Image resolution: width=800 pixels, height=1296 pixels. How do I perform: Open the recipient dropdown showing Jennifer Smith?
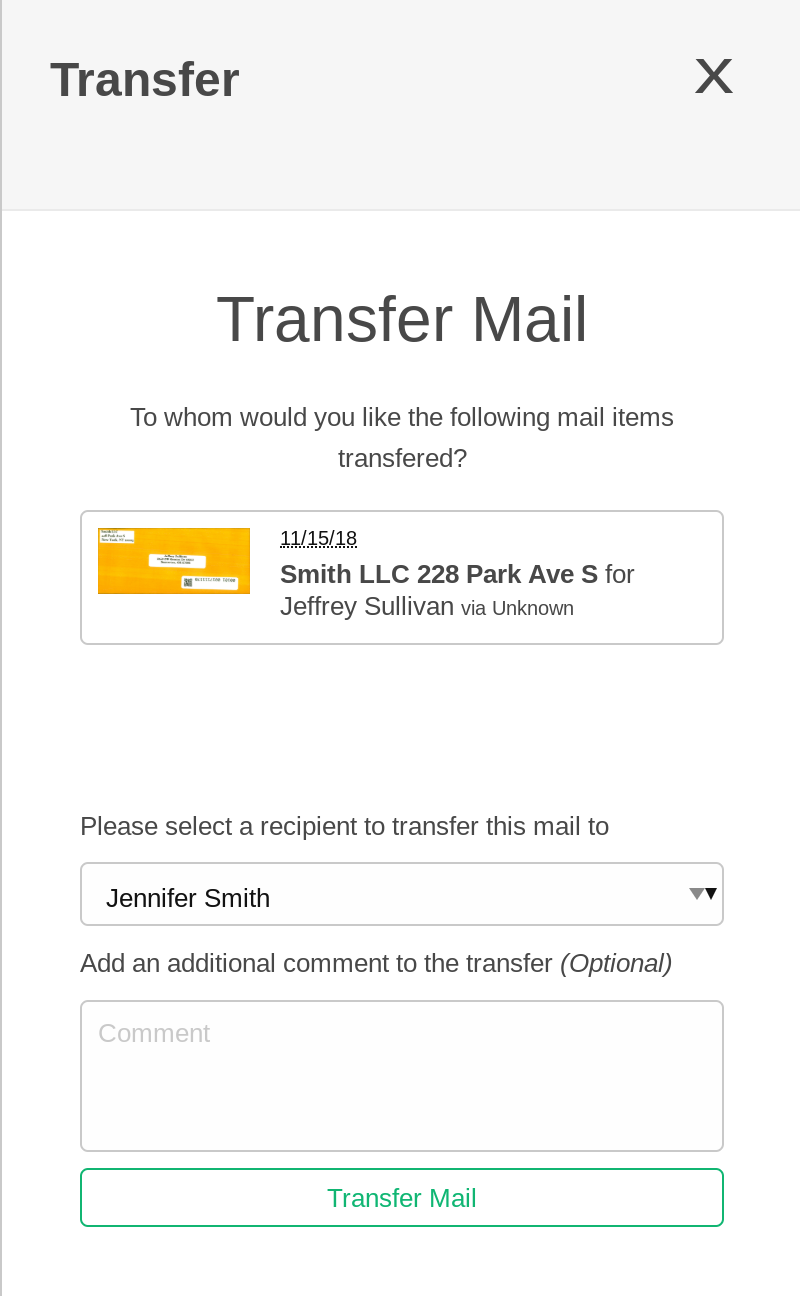point(402,894)
